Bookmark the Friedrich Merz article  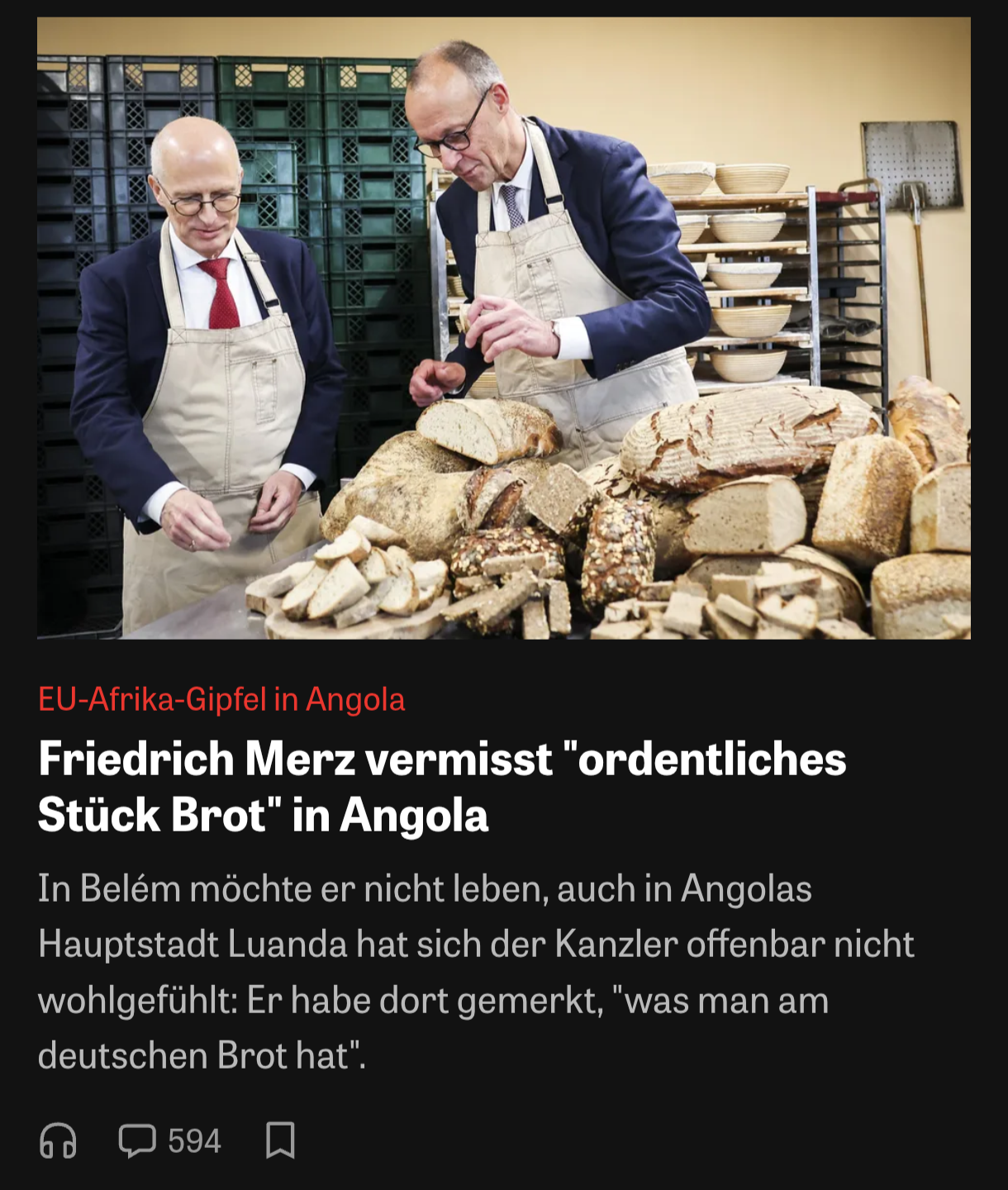tap(280, 1141)
